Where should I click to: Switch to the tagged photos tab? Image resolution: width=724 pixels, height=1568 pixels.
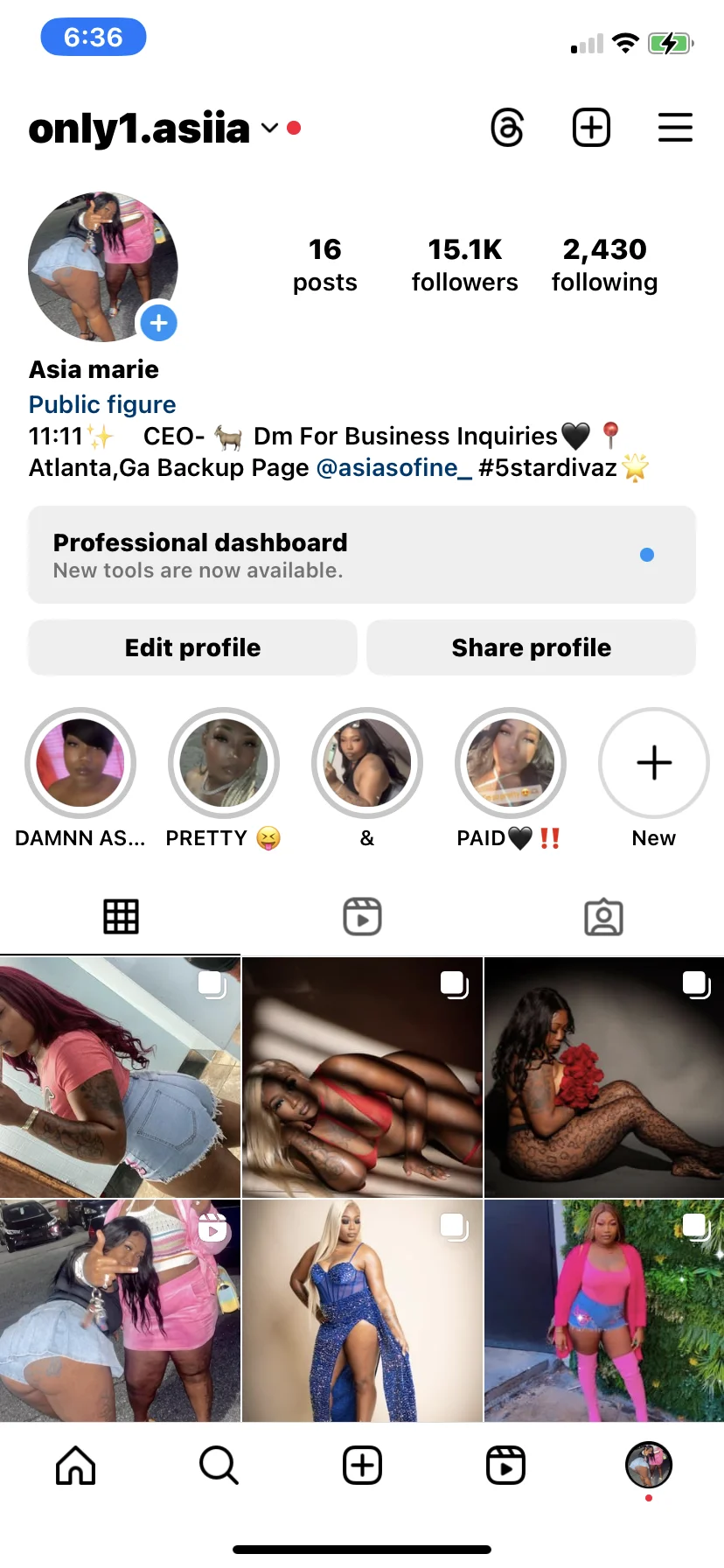coord(603,916)
